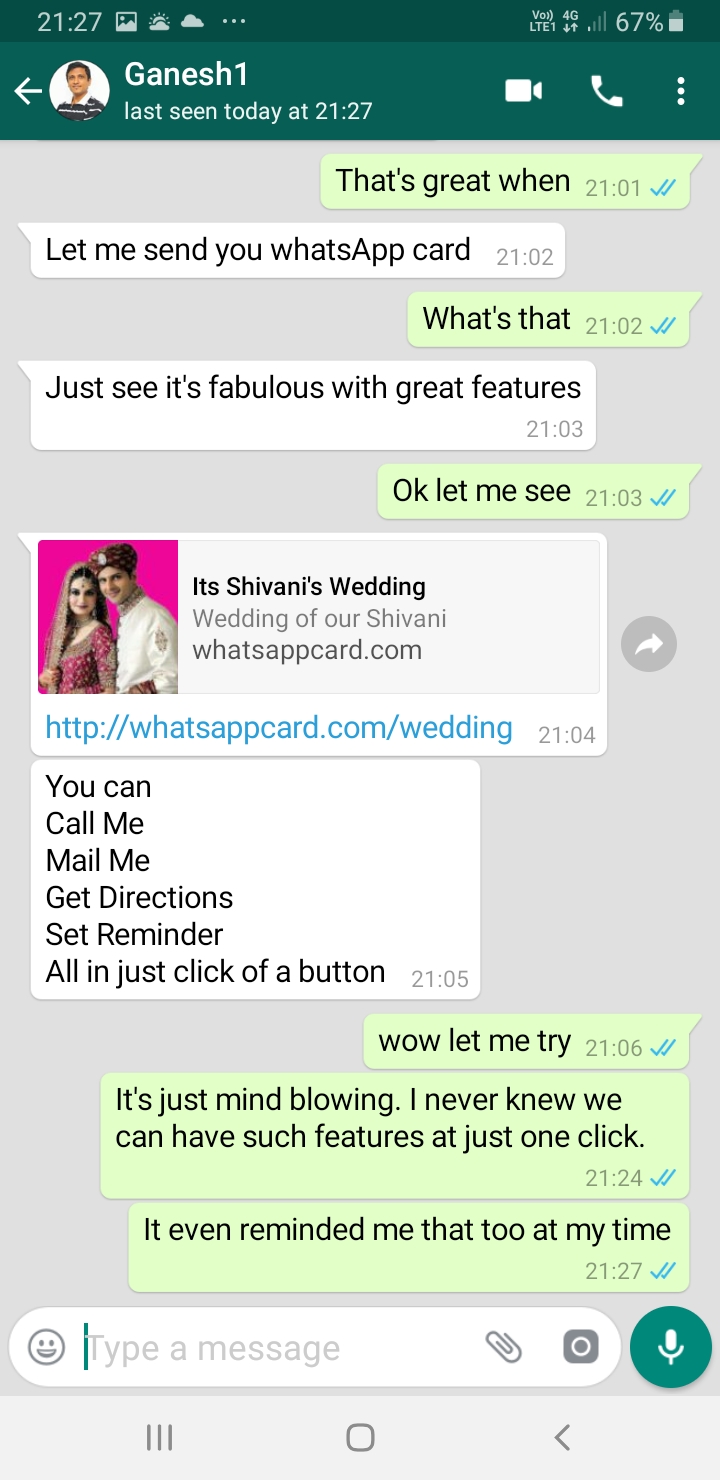Open the emoji picker
Screen dimensions: 720x1480
coord(46,1347)
